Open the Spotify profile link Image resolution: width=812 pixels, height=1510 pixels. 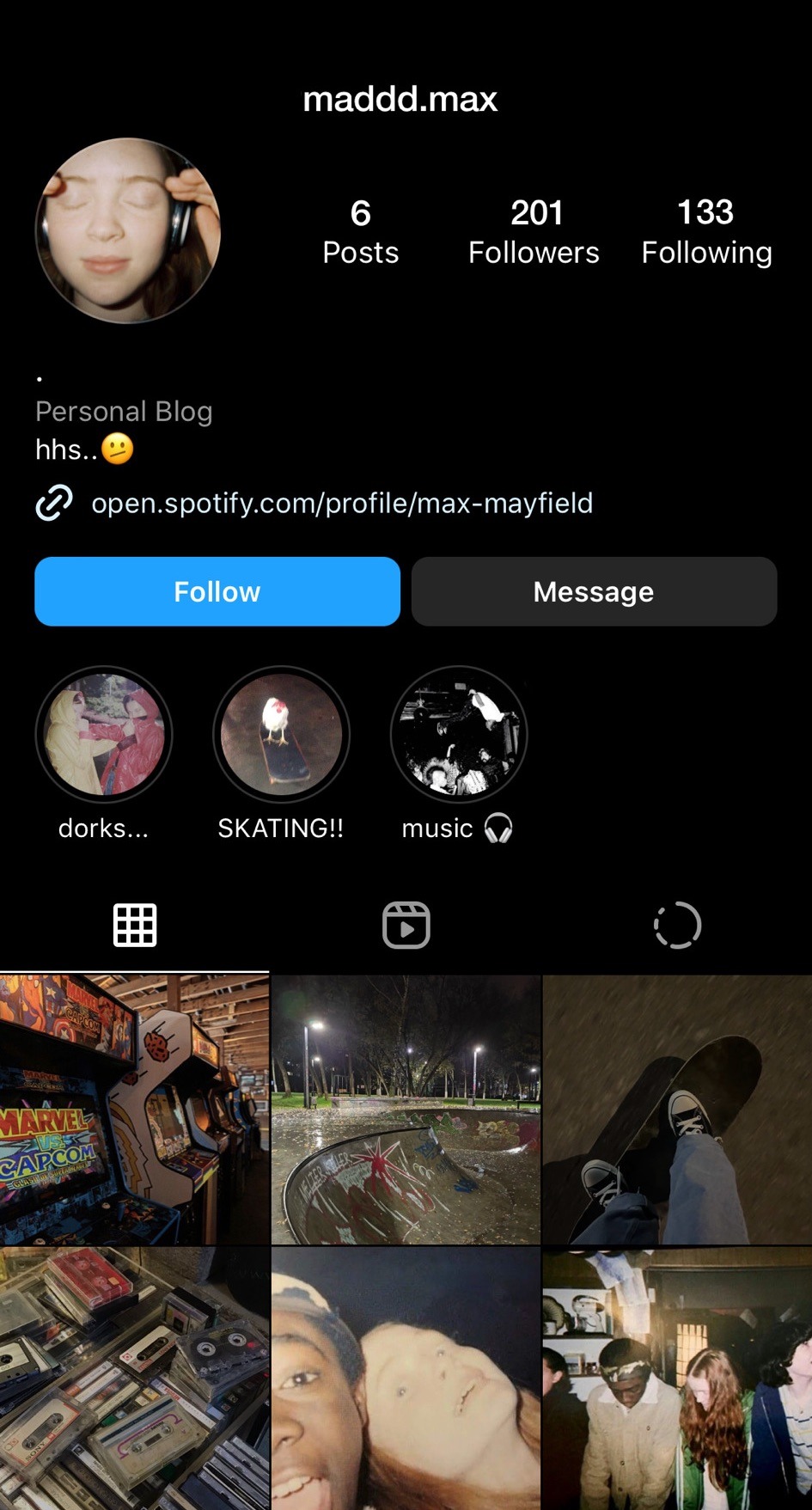pos(342,503)
